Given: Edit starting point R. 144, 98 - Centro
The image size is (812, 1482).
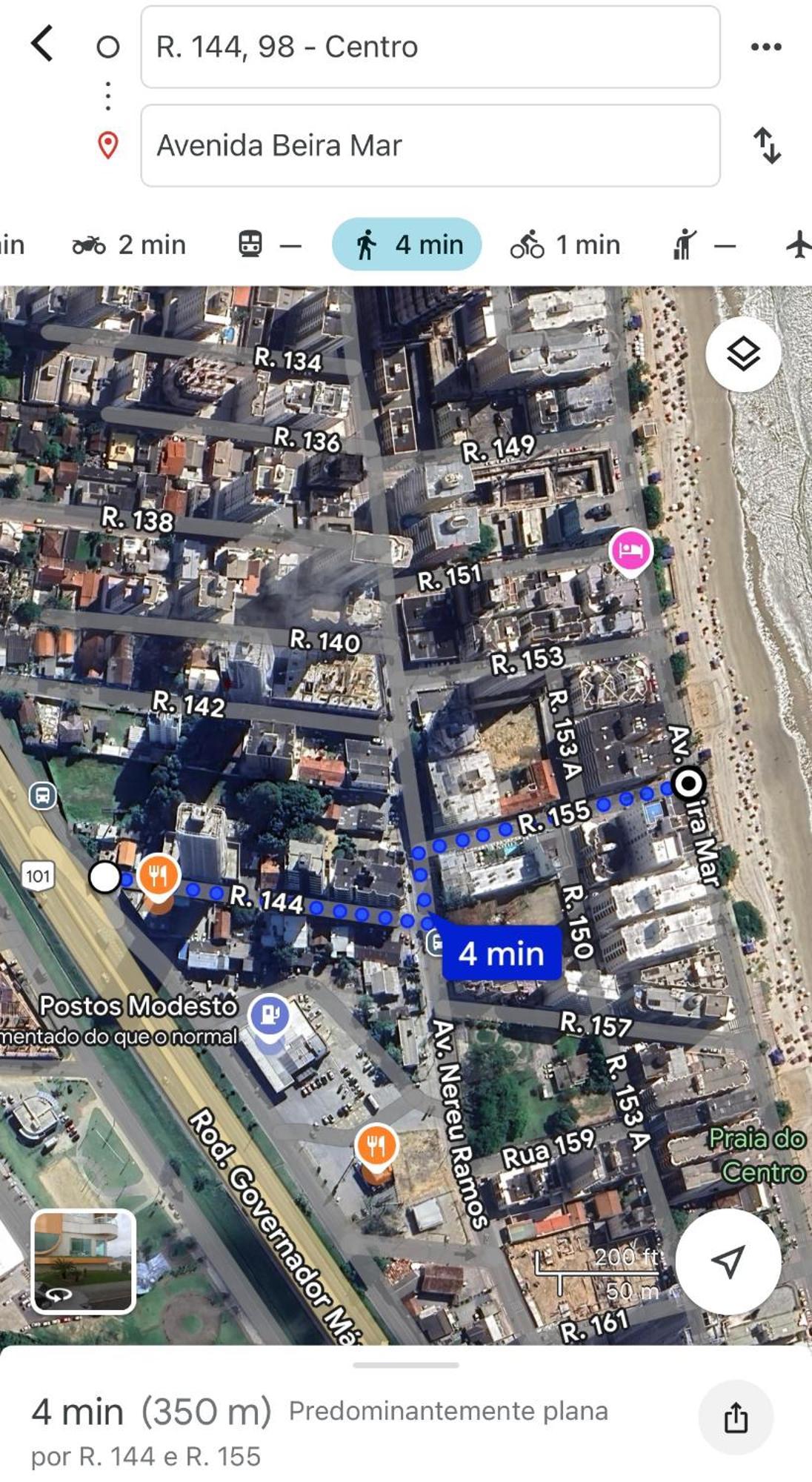Looking at the screenshot, I should pyautogui.click(x=430, y=47).
